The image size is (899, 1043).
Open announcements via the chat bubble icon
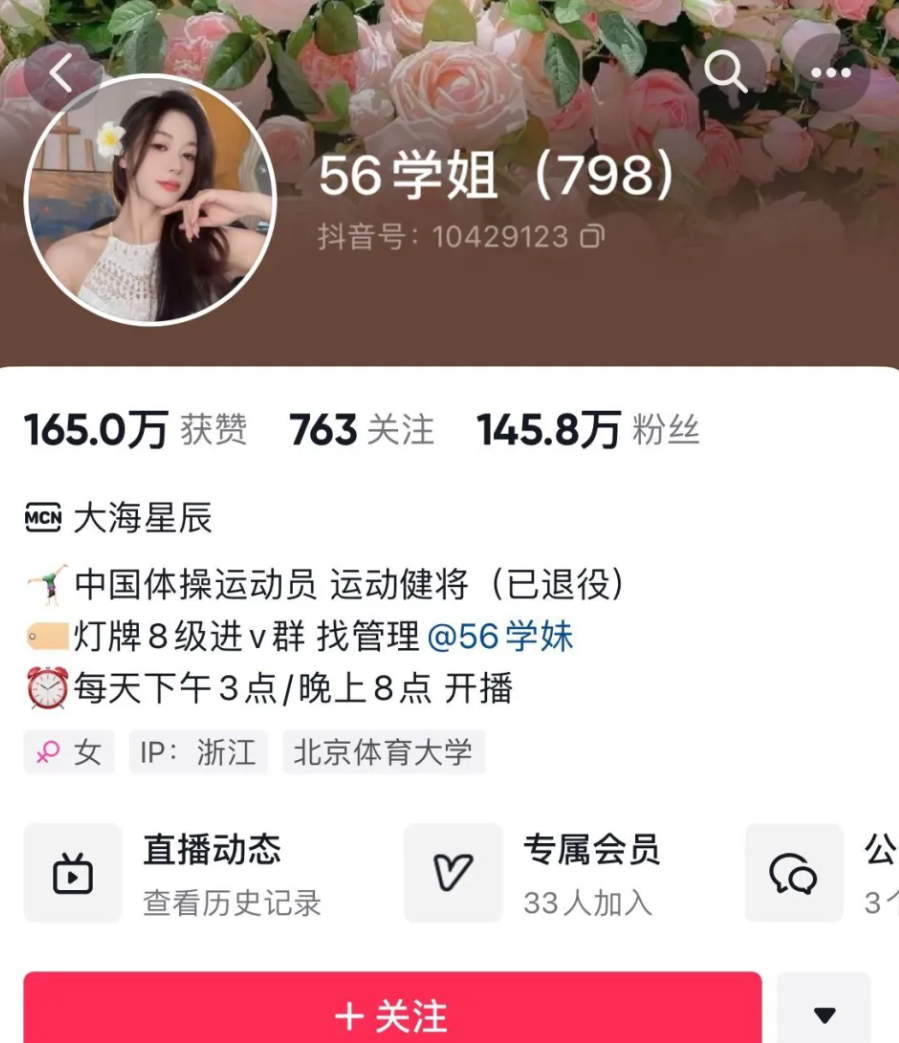pyautogui.click(x=794, y=872)
